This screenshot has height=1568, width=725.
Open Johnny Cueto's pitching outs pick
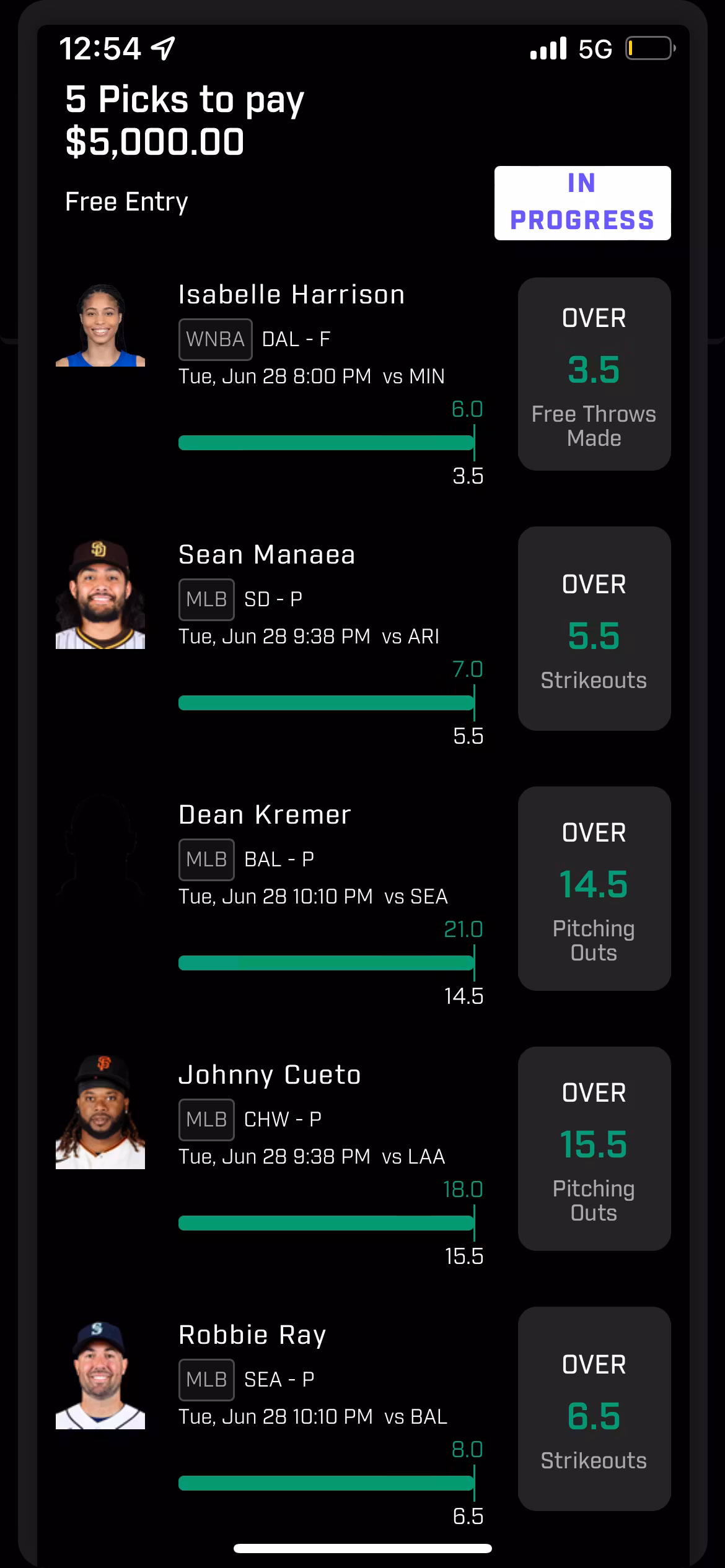coord(594,1148)
